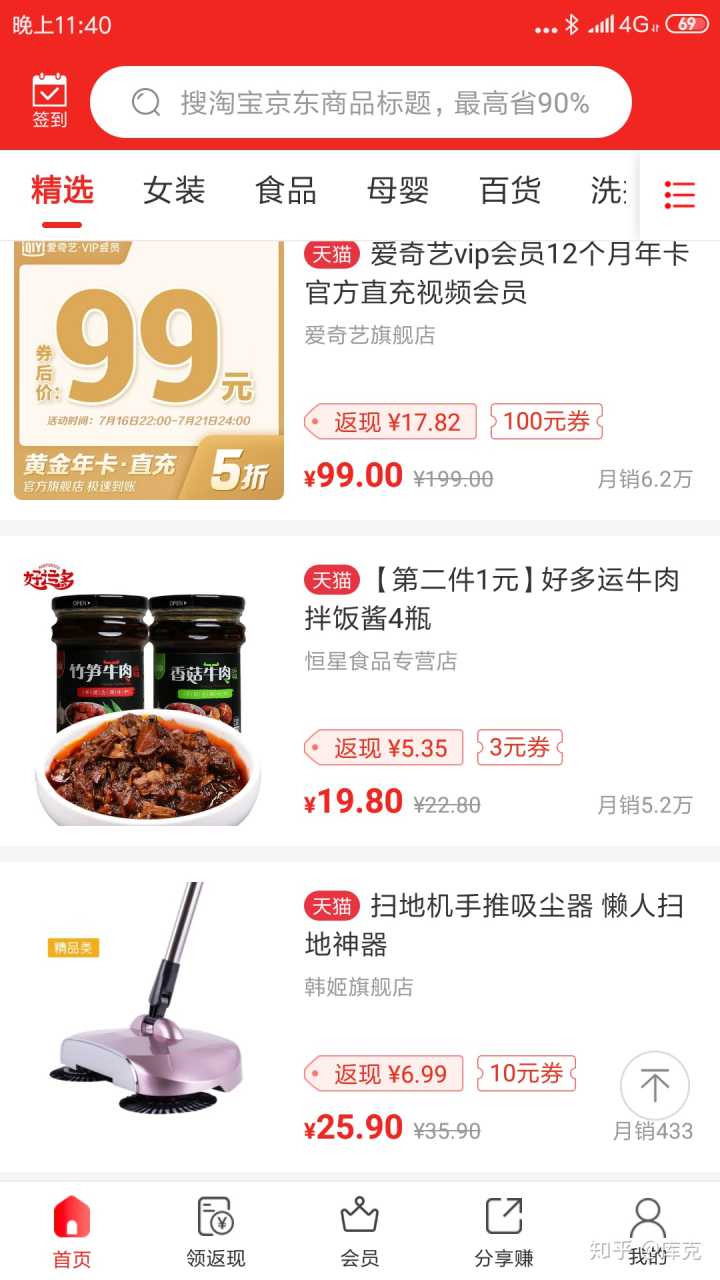Go to the 精选 tab
The height and width of the screenshot is (1280, 720).
pos(62,190)
